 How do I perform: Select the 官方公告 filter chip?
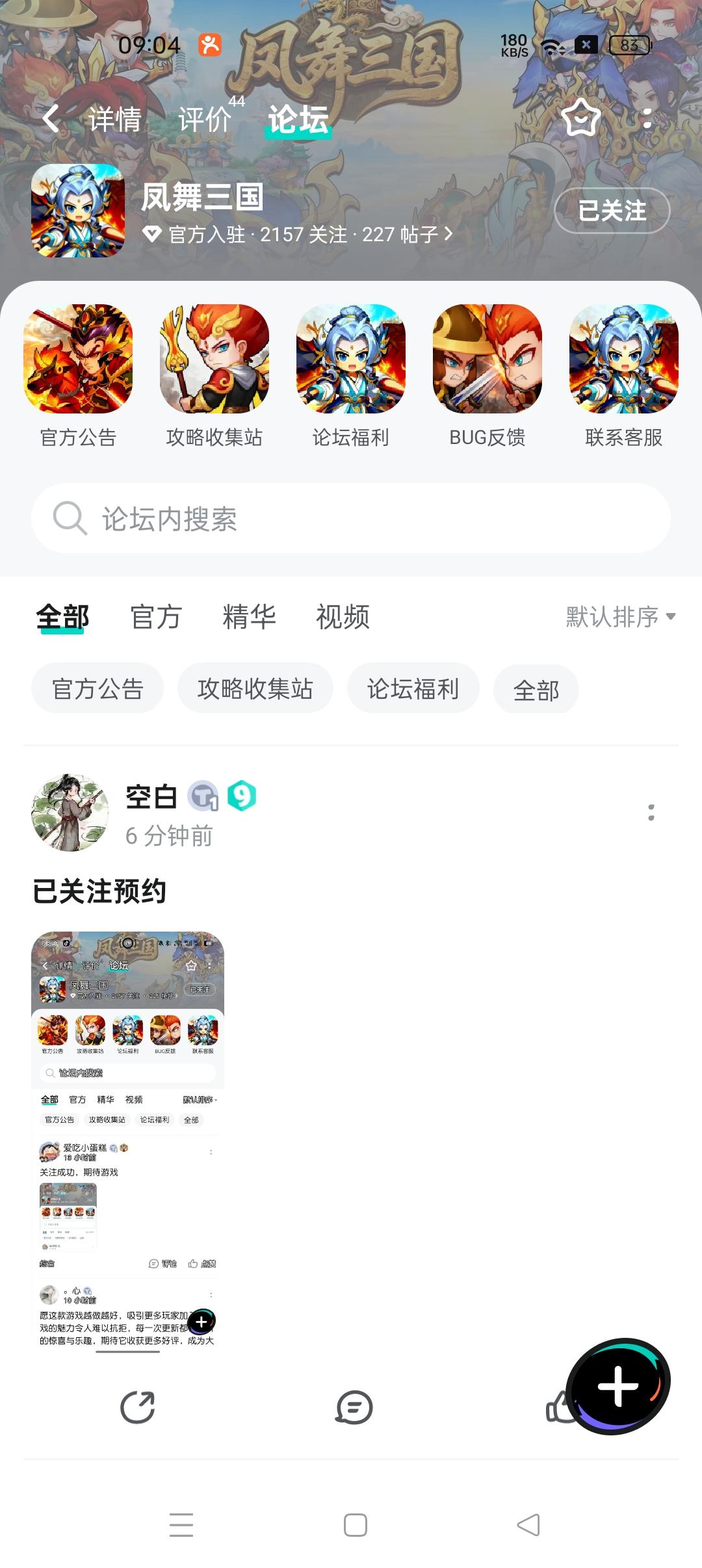pos(97,688)
